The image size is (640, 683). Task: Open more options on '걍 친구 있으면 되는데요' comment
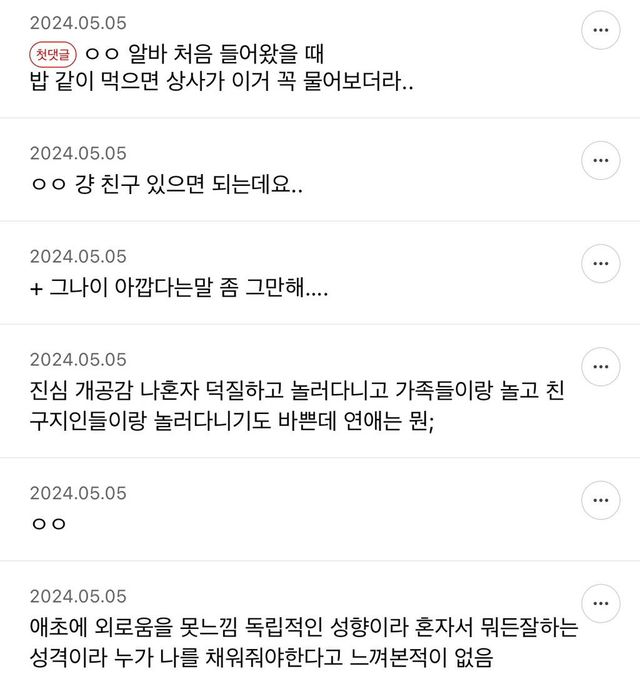click(600, 160)
